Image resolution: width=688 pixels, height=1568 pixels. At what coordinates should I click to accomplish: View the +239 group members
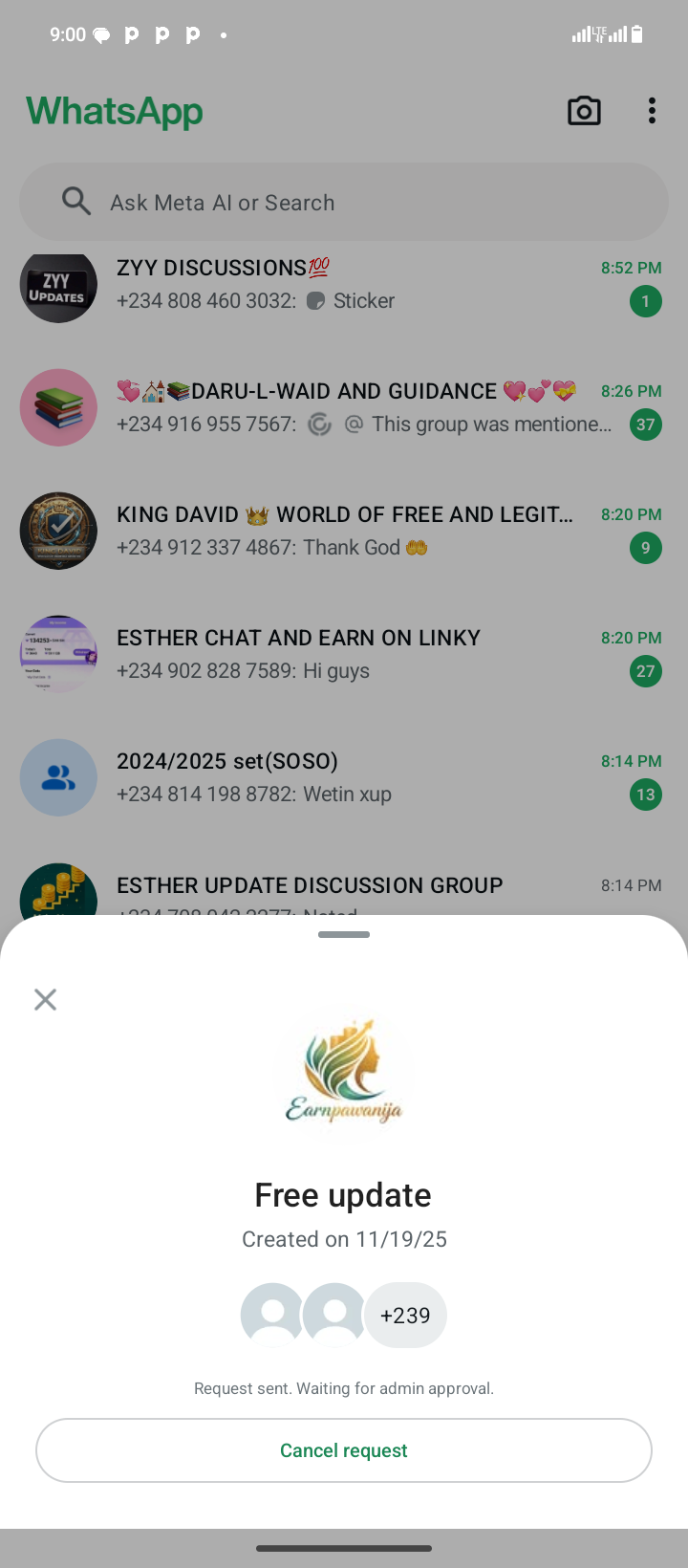coord(405,1315)
